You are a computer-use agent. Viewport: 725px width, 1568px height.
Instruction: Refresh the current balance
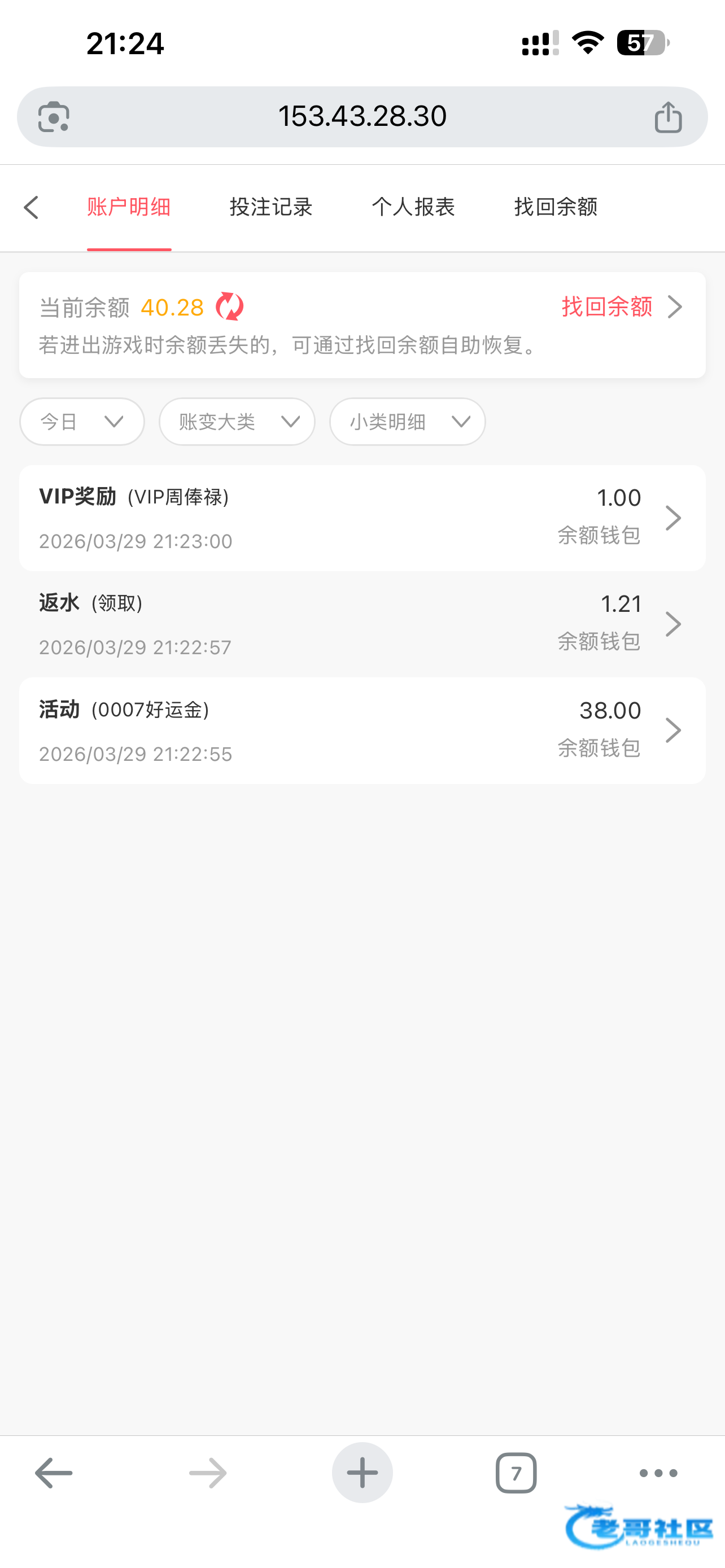click(229, 307)
